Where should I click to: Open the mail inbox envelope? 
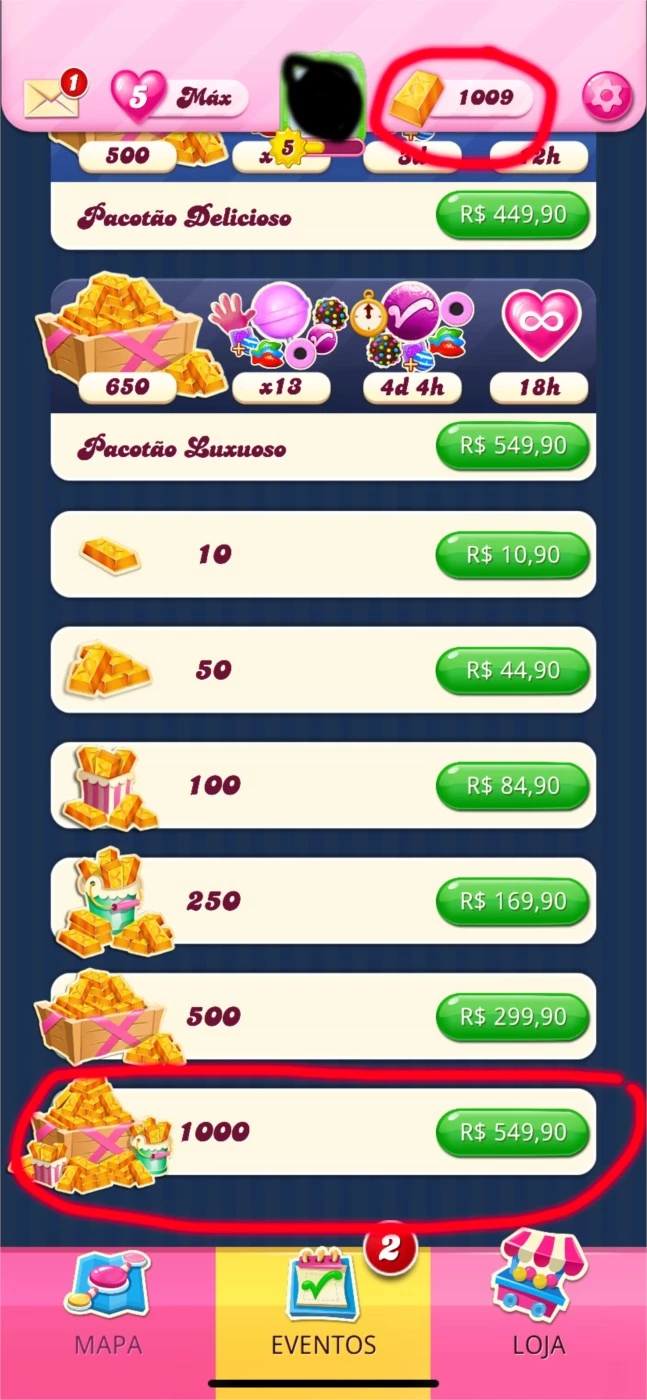point(52,96)
